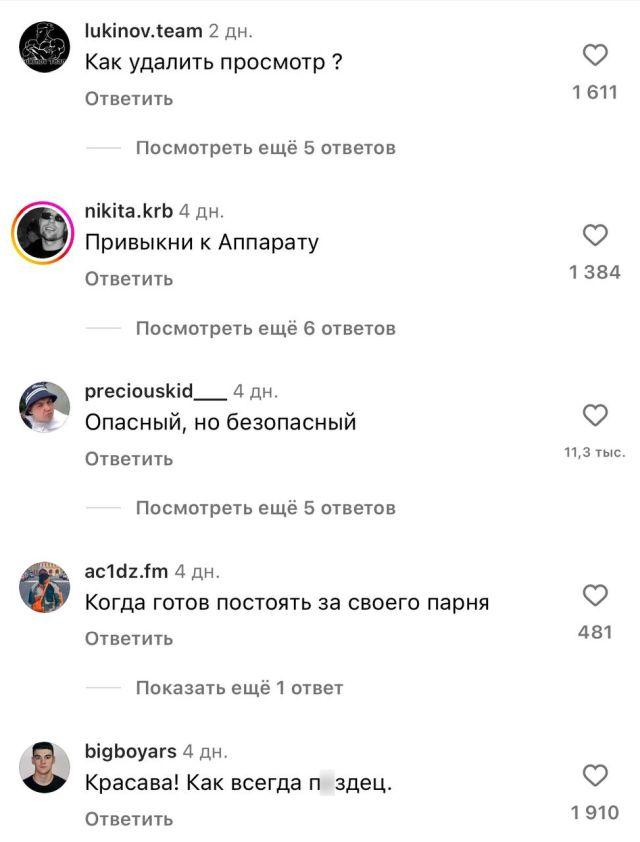Viewport: 640px width, 842px height.
Task: Like ac1dz.fm's comment
Action: point(595,596)
